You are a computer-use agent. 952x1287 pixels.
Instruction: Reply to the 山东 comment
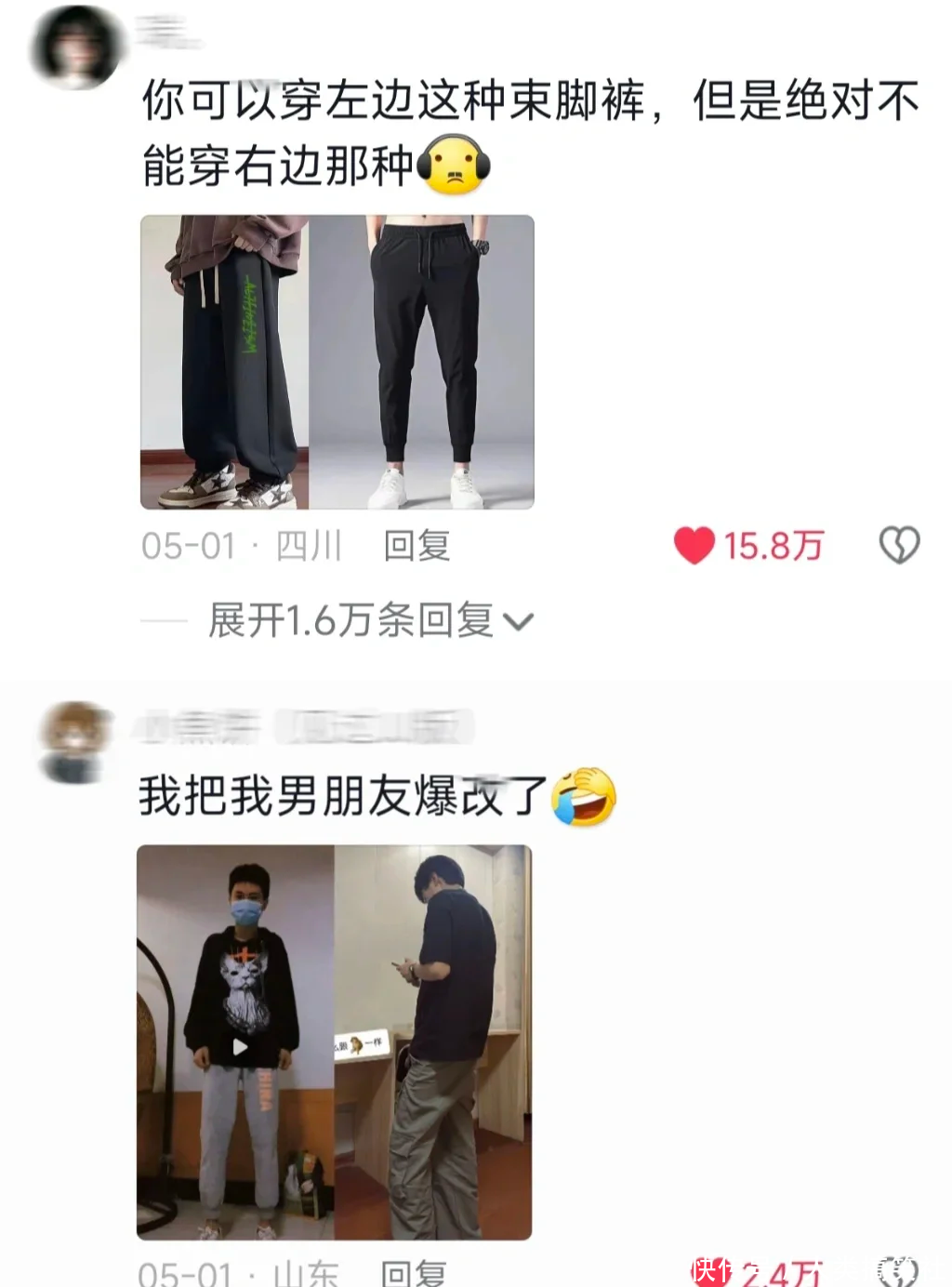pos(414,1272)
